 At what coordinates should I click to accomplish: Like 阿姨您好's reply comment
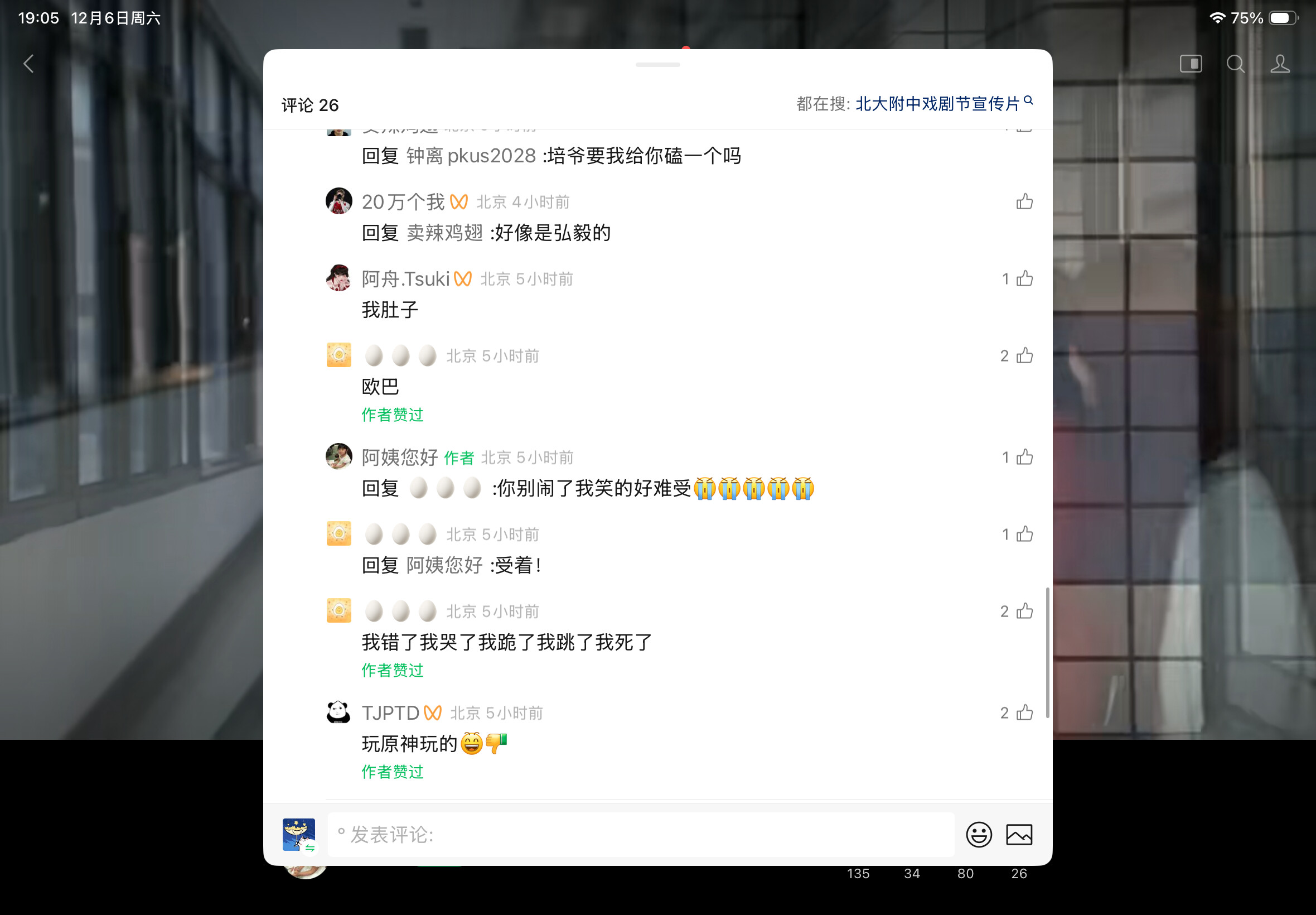[x=1024, y=458]
